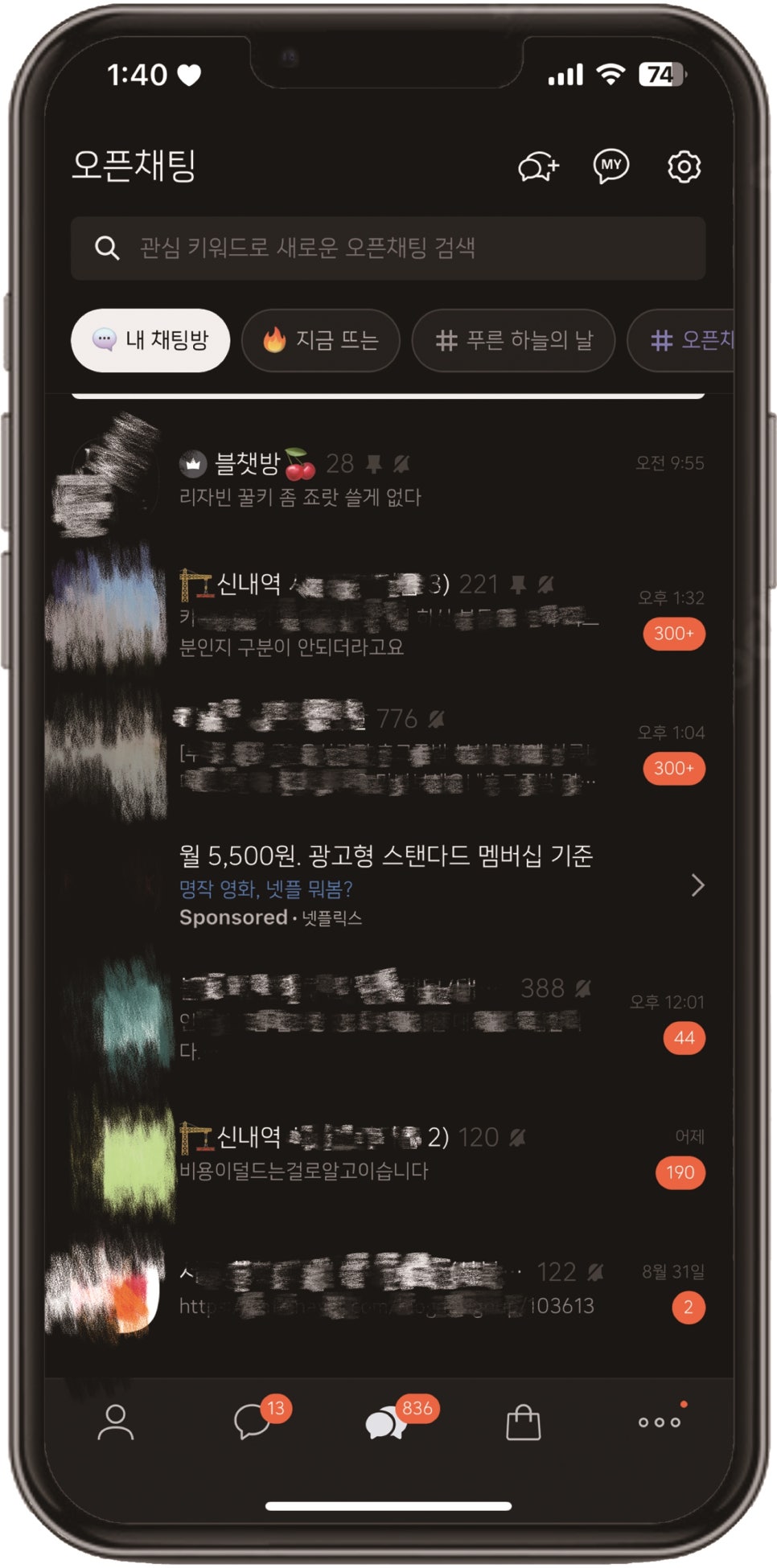
Task: Open the 신내역 chat with 221 members
Action: [x=388, y=613]
